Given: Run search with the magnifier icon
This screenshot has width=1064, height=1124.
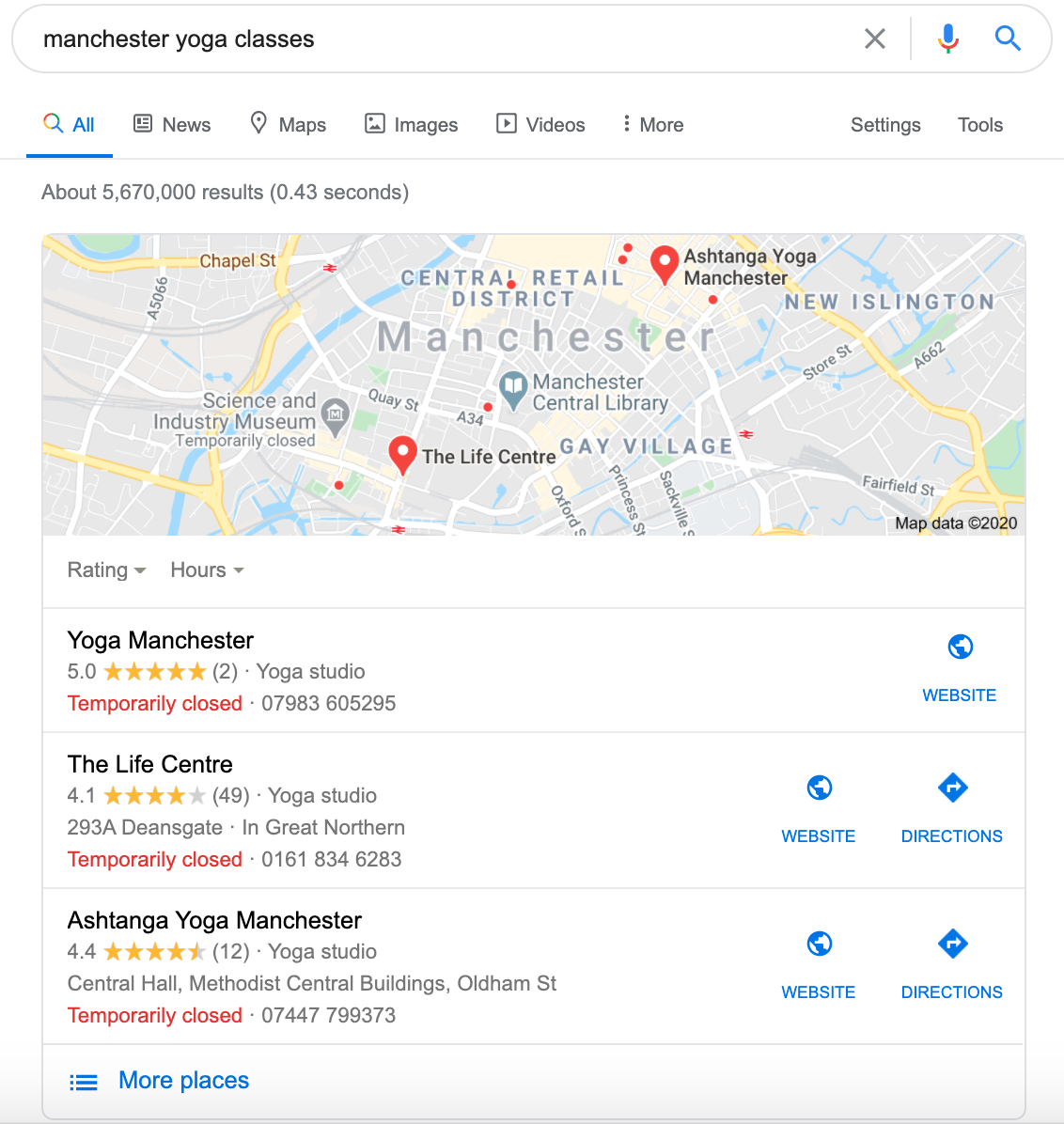Looking at the screenshot, I should click(x=1008, y=39).
